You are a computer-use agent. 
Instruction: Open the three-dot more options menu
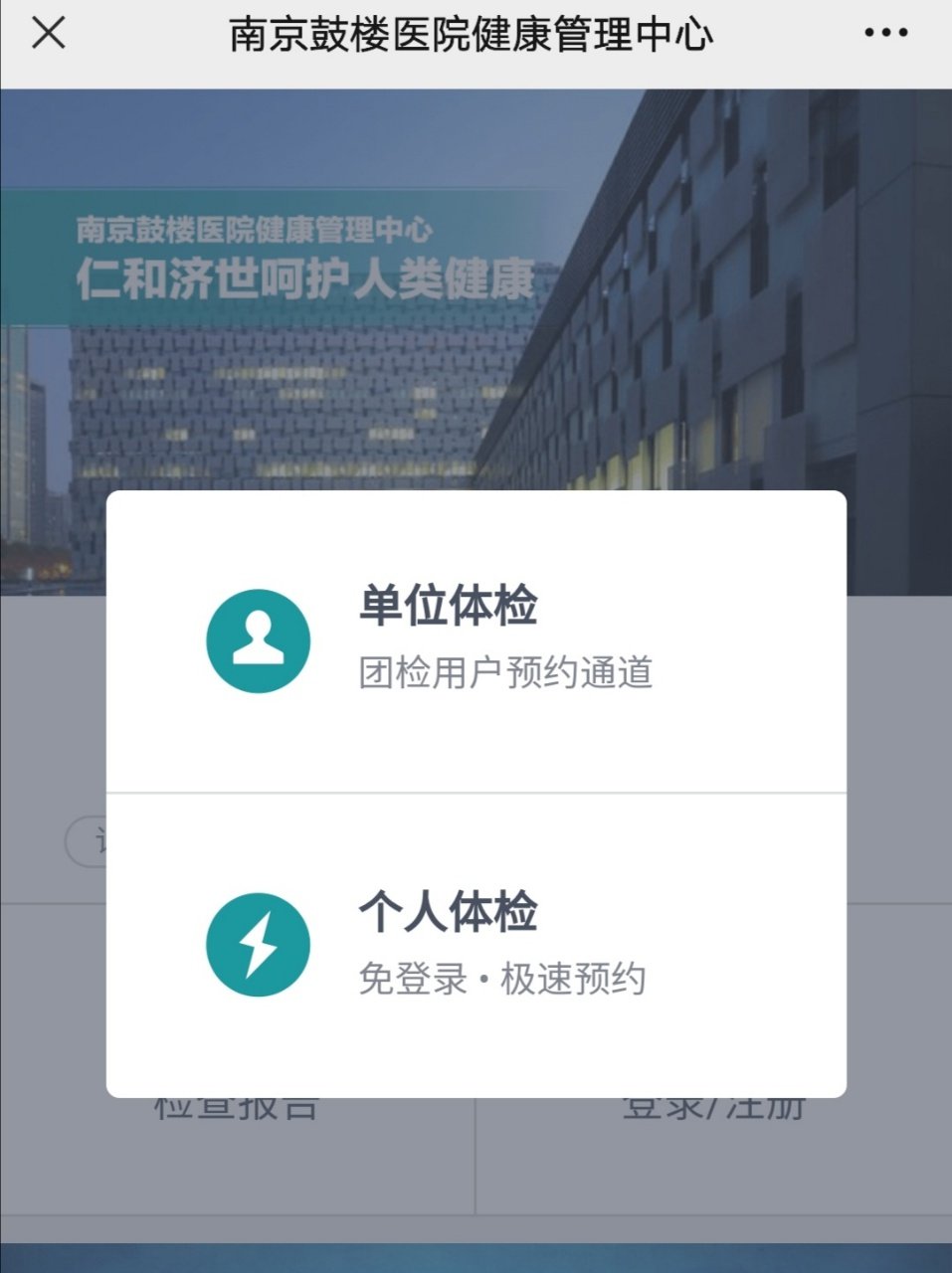click(884, 33)
